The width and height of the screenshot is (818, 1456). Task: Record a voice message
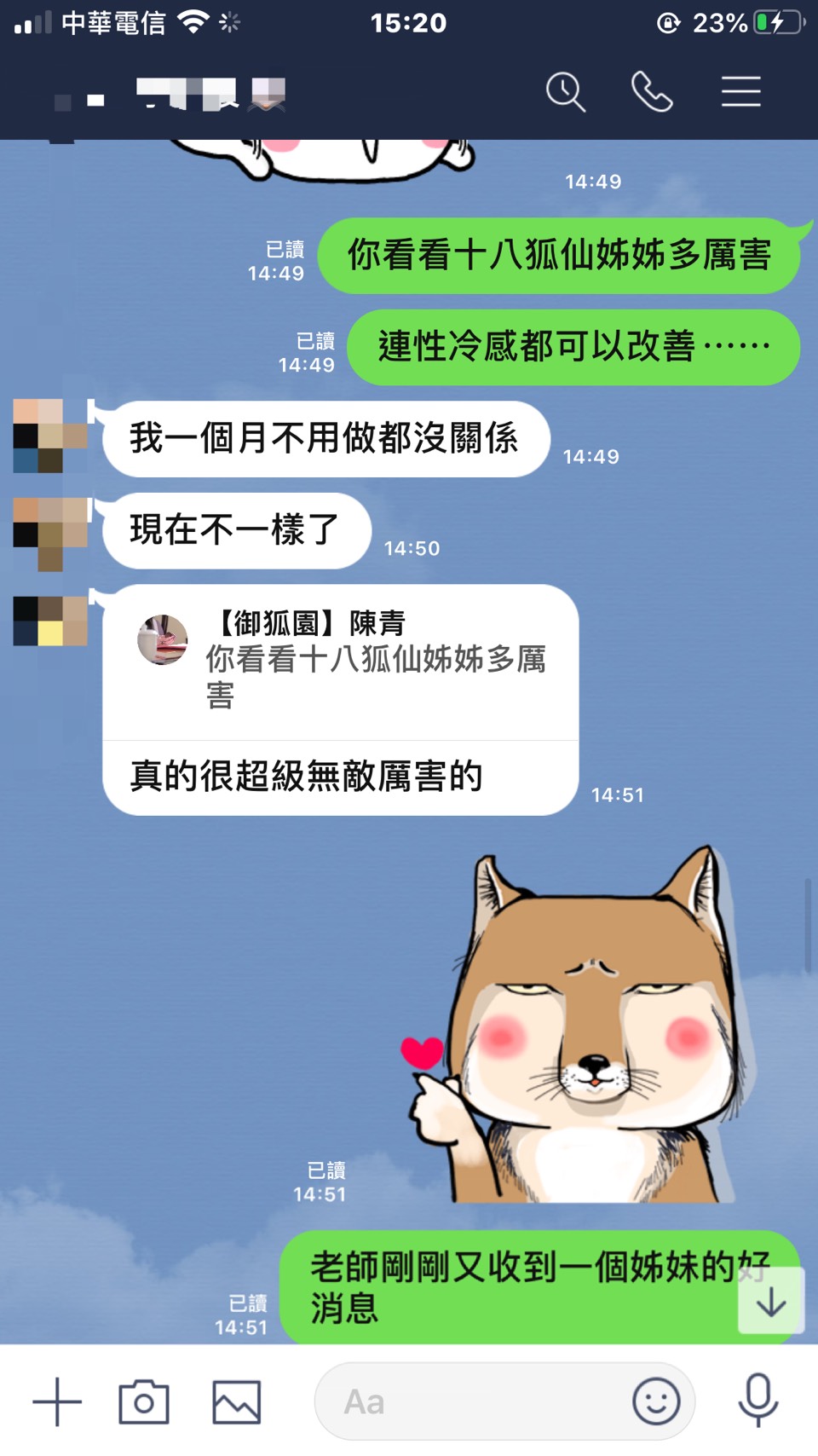click(758, 1401)
